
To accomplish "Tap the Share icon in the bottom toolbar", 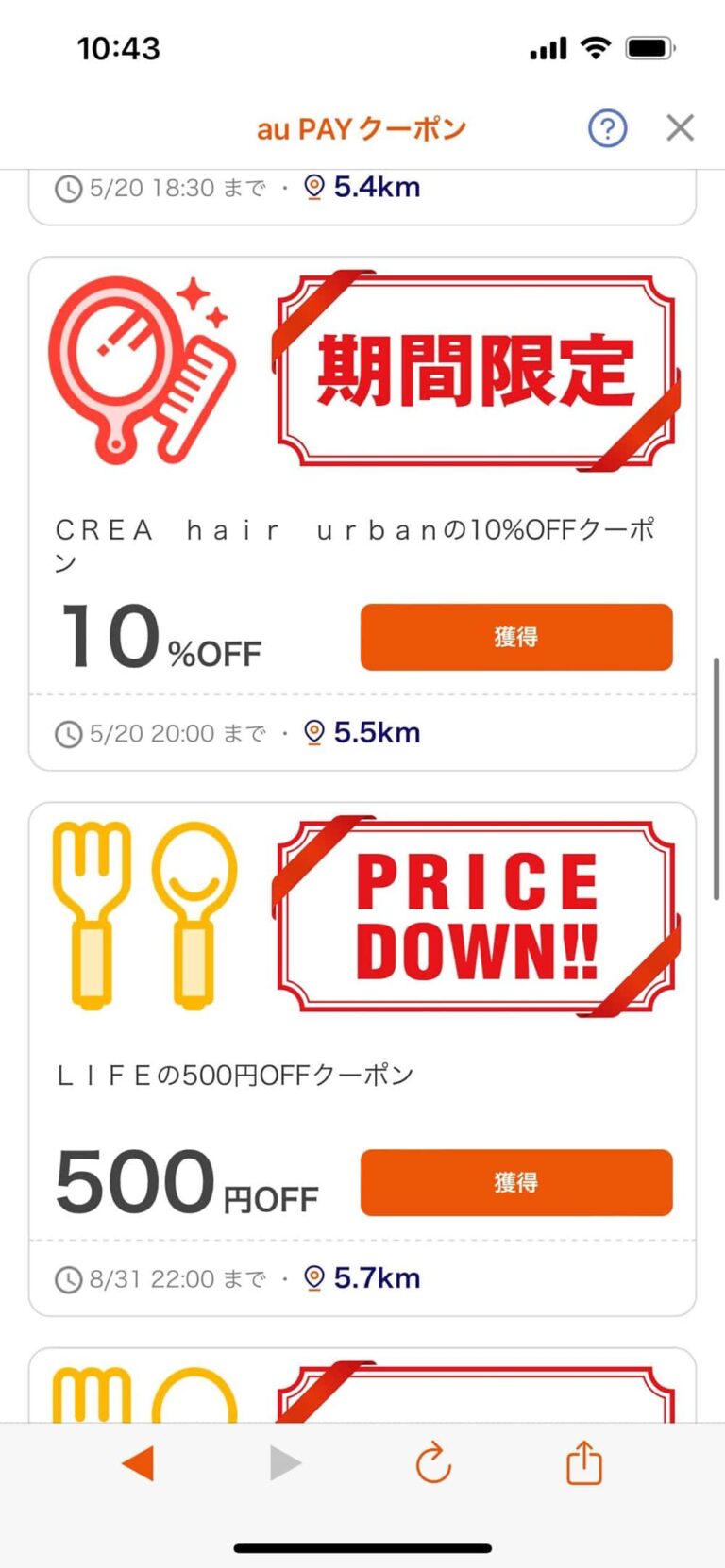I will 583,1463.
